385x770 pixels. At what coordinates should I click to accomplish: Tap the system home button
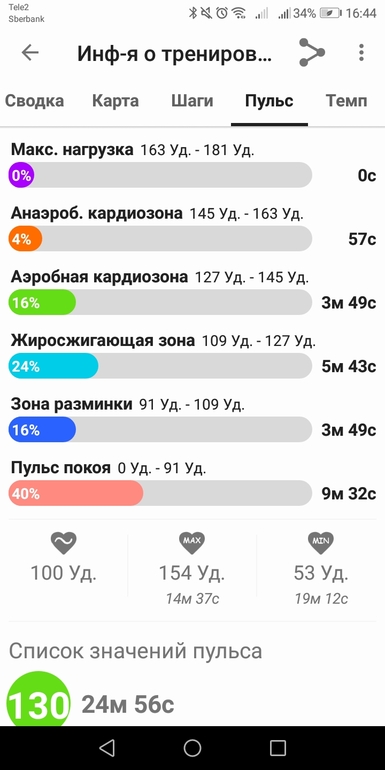tap(192, 748)
